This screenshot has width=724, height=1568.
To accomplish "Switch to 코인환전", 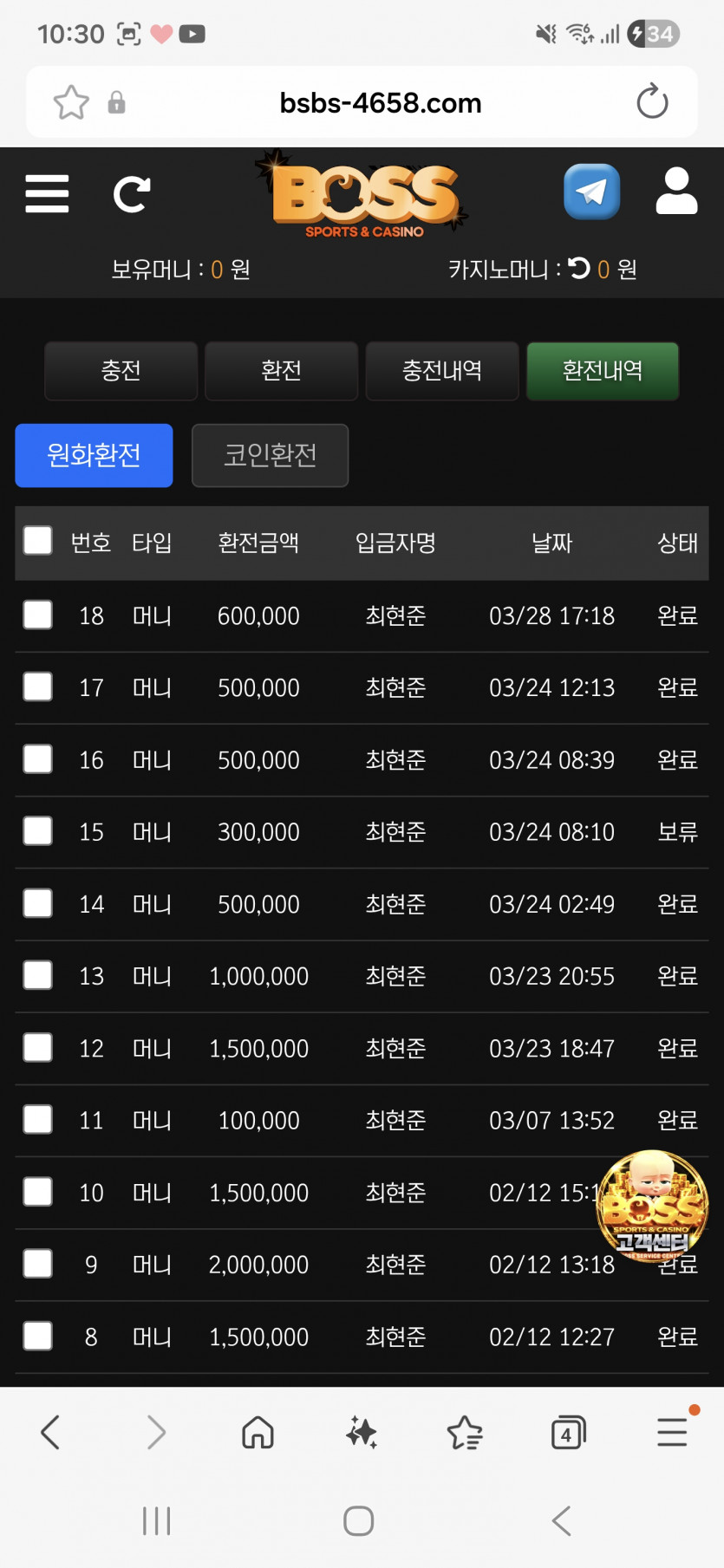I will 271,455.
